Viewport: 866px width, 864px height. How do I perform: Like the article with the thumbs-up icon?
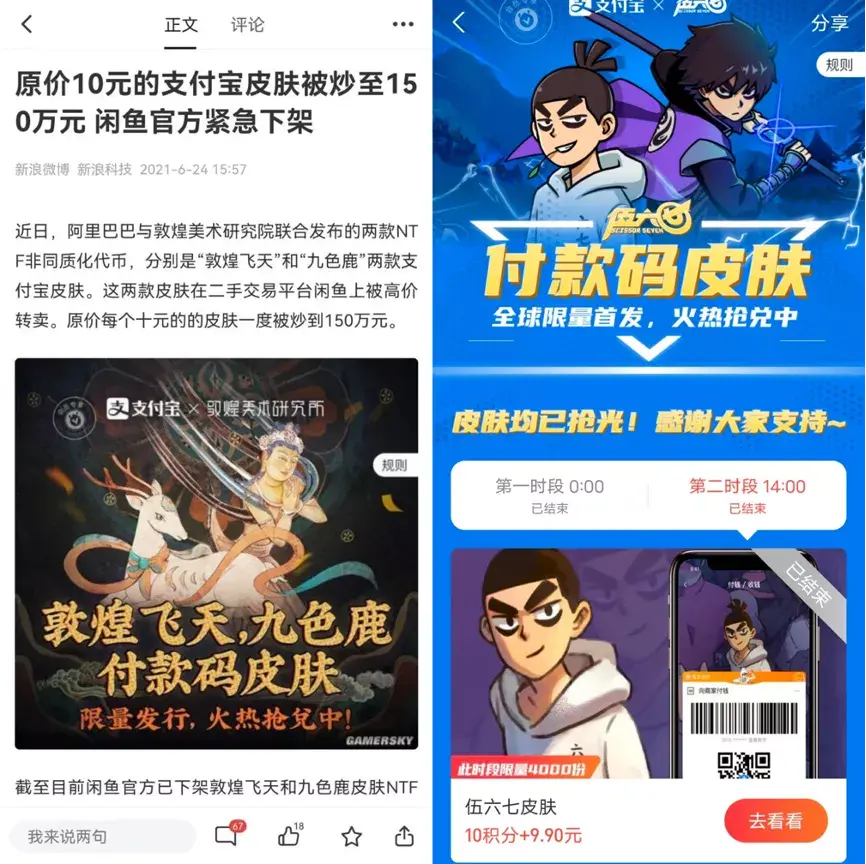pyautogui.click(x=290, y=835)
